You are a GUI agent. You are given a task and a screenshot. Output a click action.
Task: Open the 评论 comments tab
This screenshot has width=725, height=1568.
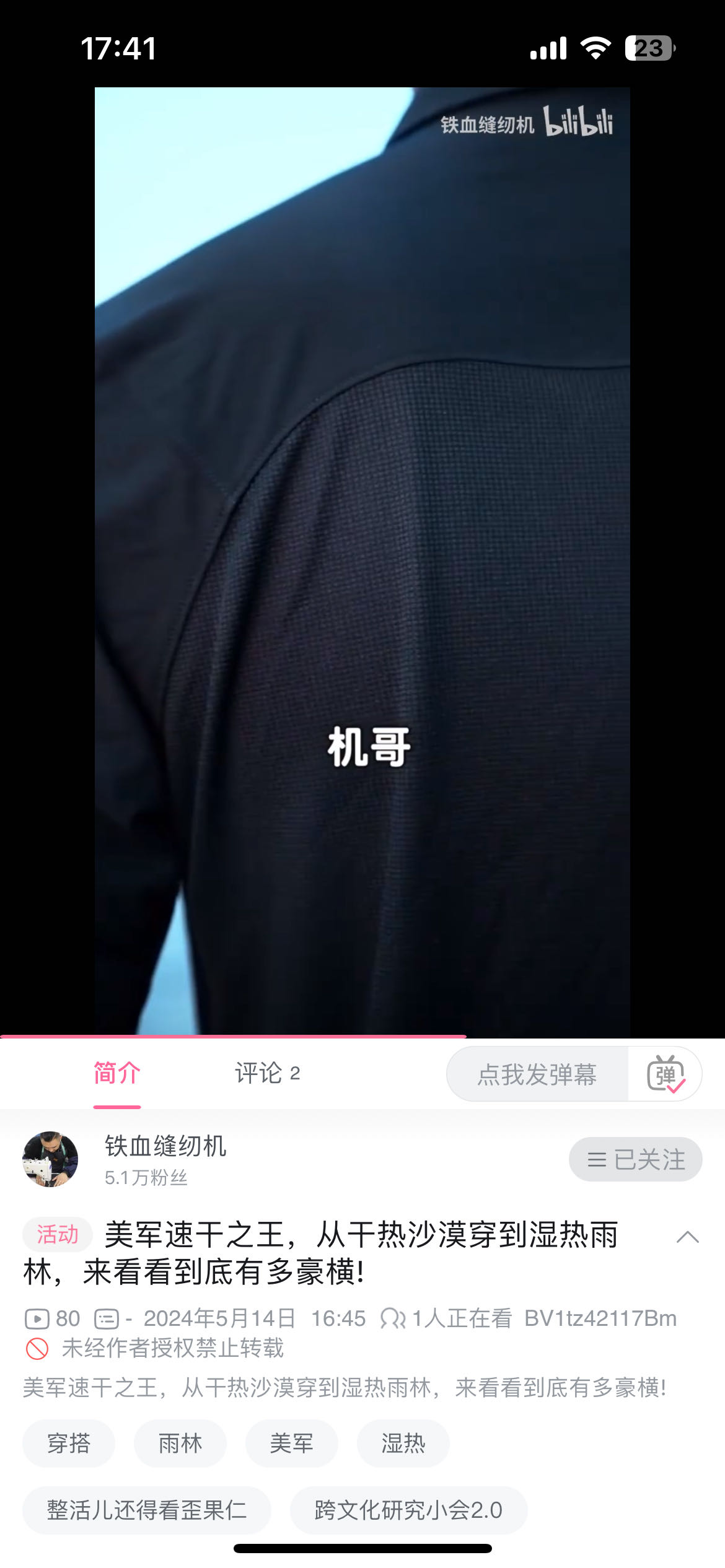(267, 1074)
